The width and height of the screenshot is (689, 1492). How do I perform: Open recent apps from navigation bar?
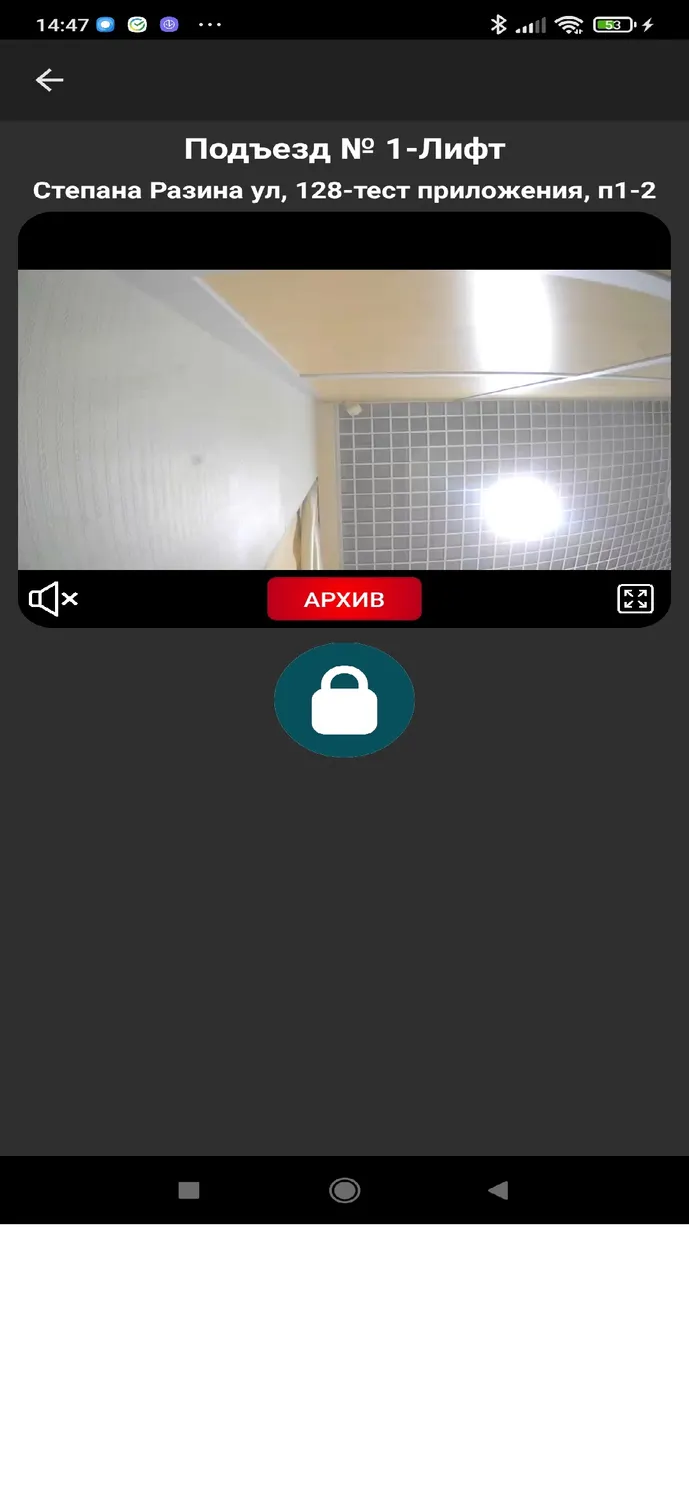[189, 1190]
